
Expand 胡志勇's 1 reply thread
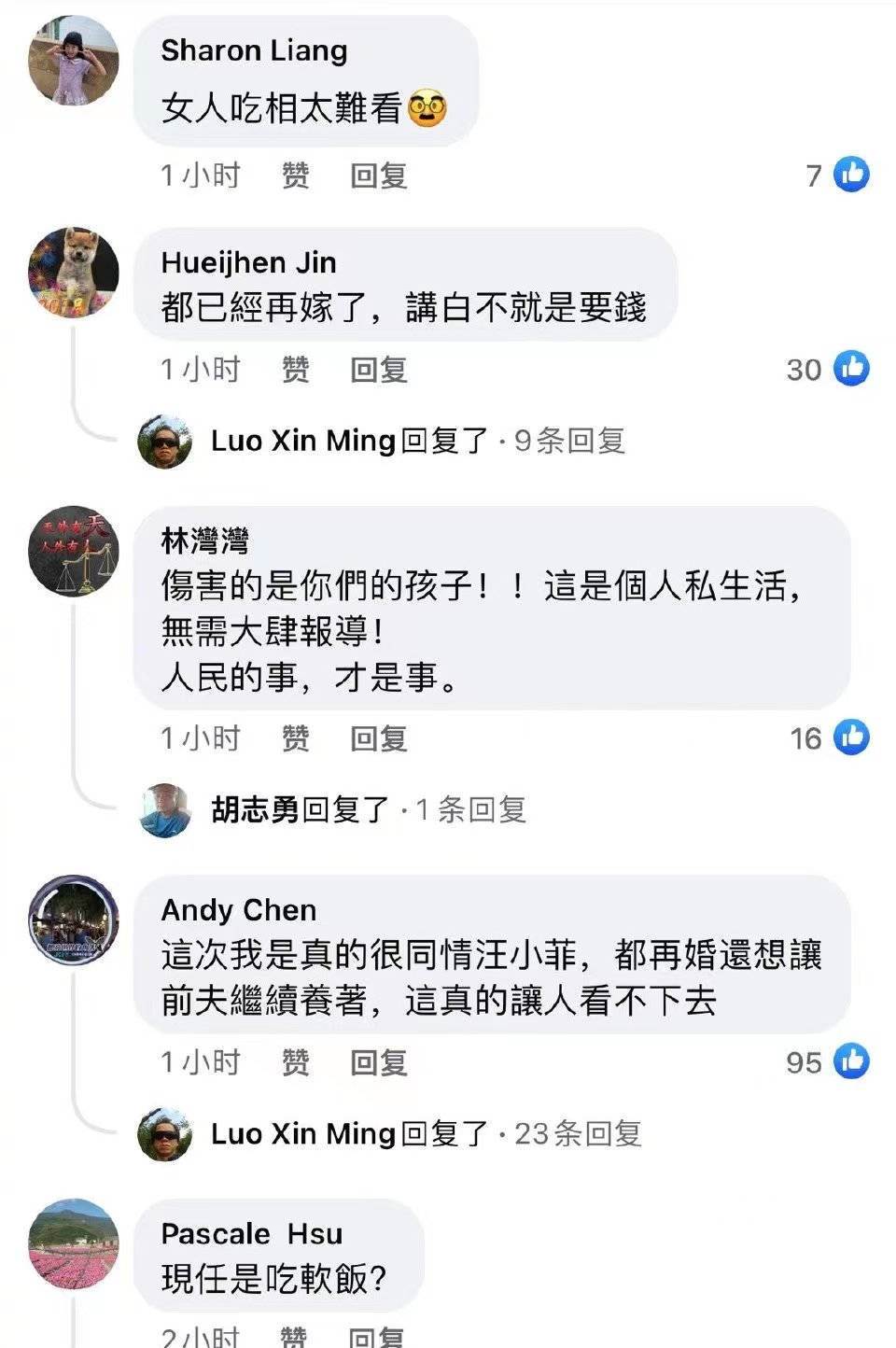click(x=369, y=809)
